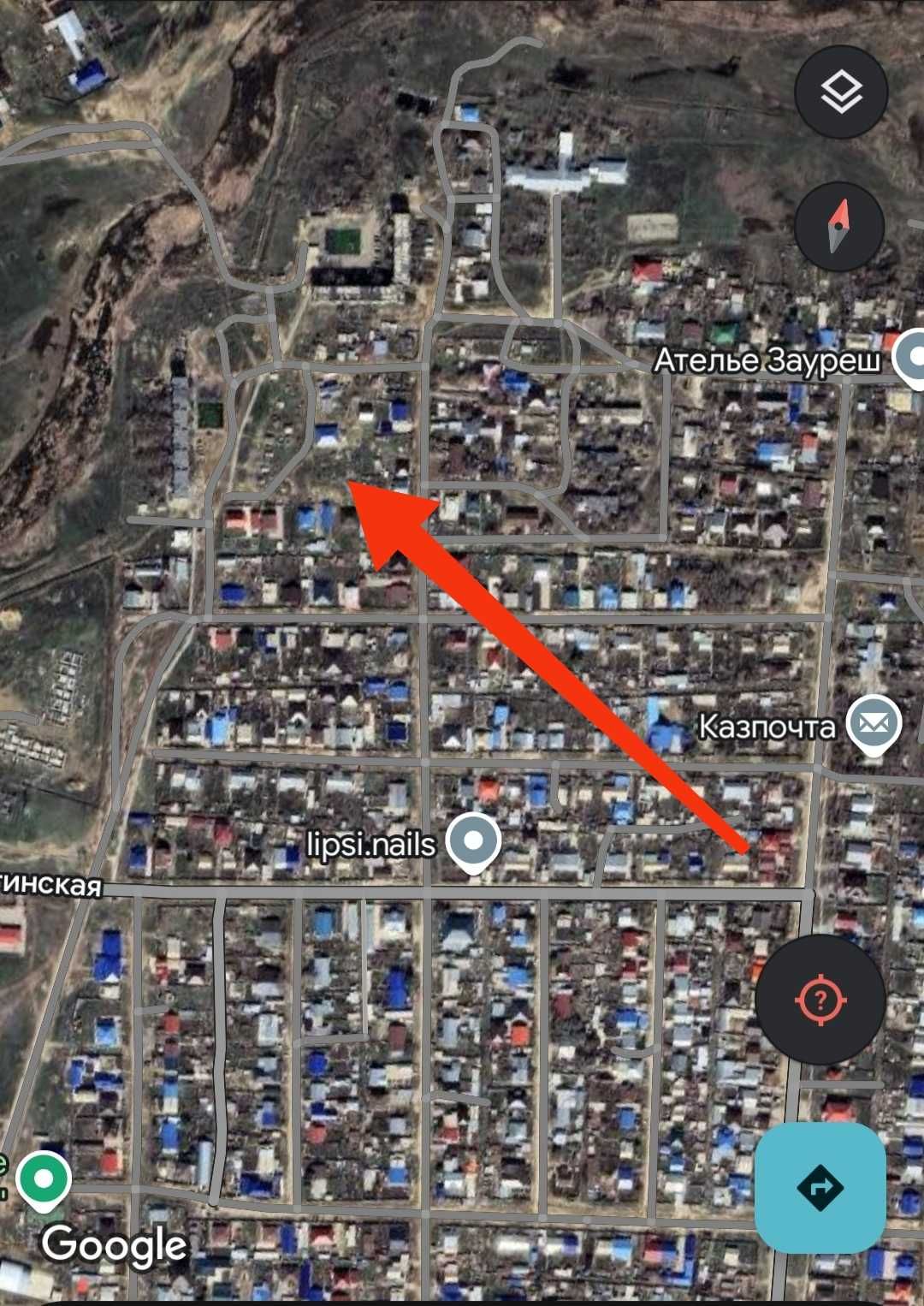Open the map layers selector
The width and height of the screenshot is (924, 1306).
841,92
